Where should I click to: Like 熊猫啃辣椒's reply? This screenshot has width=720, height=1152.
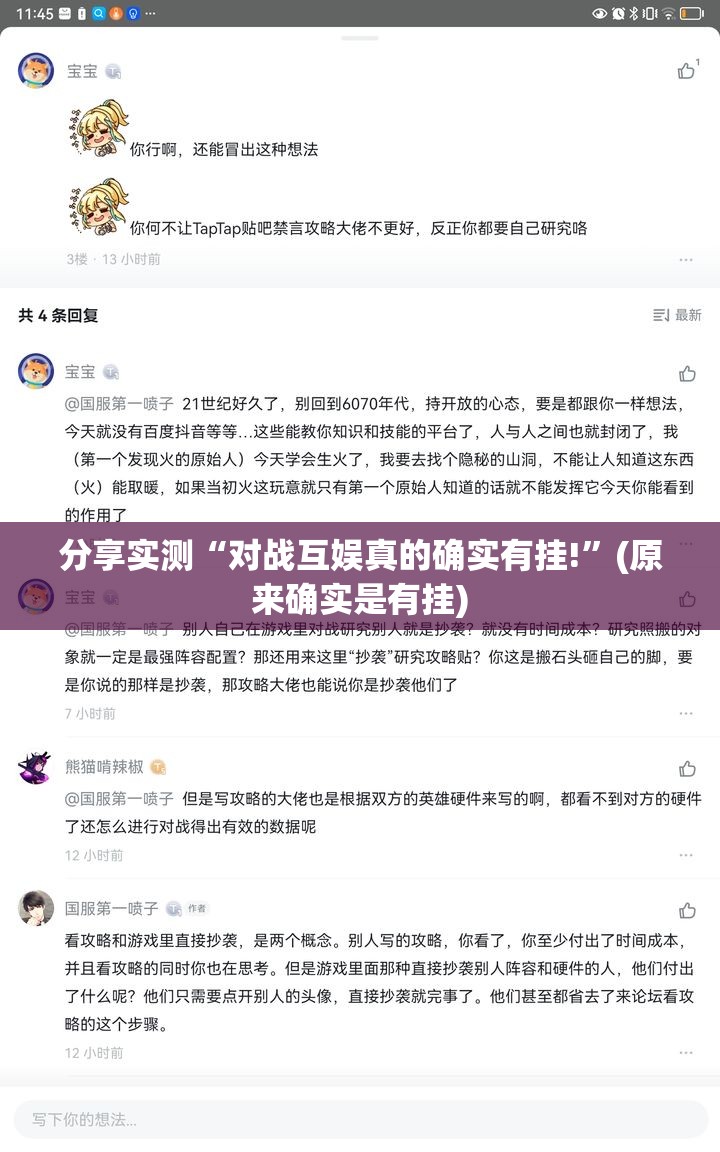[687, 768]
